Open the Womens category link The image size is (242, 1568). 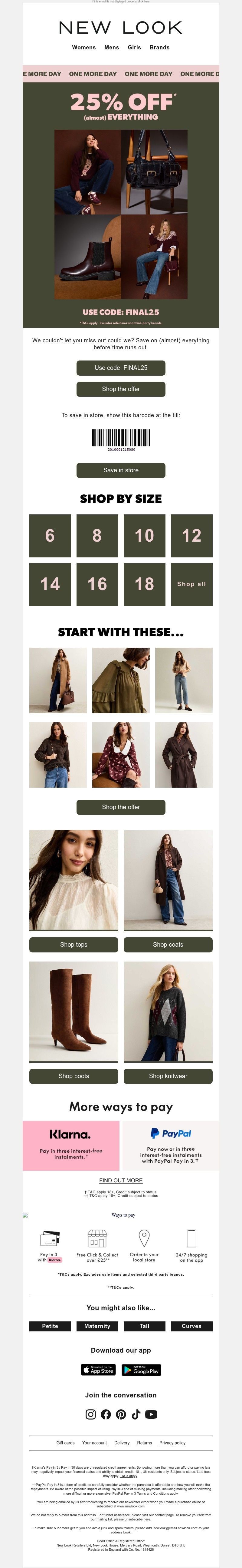(84, 48)
